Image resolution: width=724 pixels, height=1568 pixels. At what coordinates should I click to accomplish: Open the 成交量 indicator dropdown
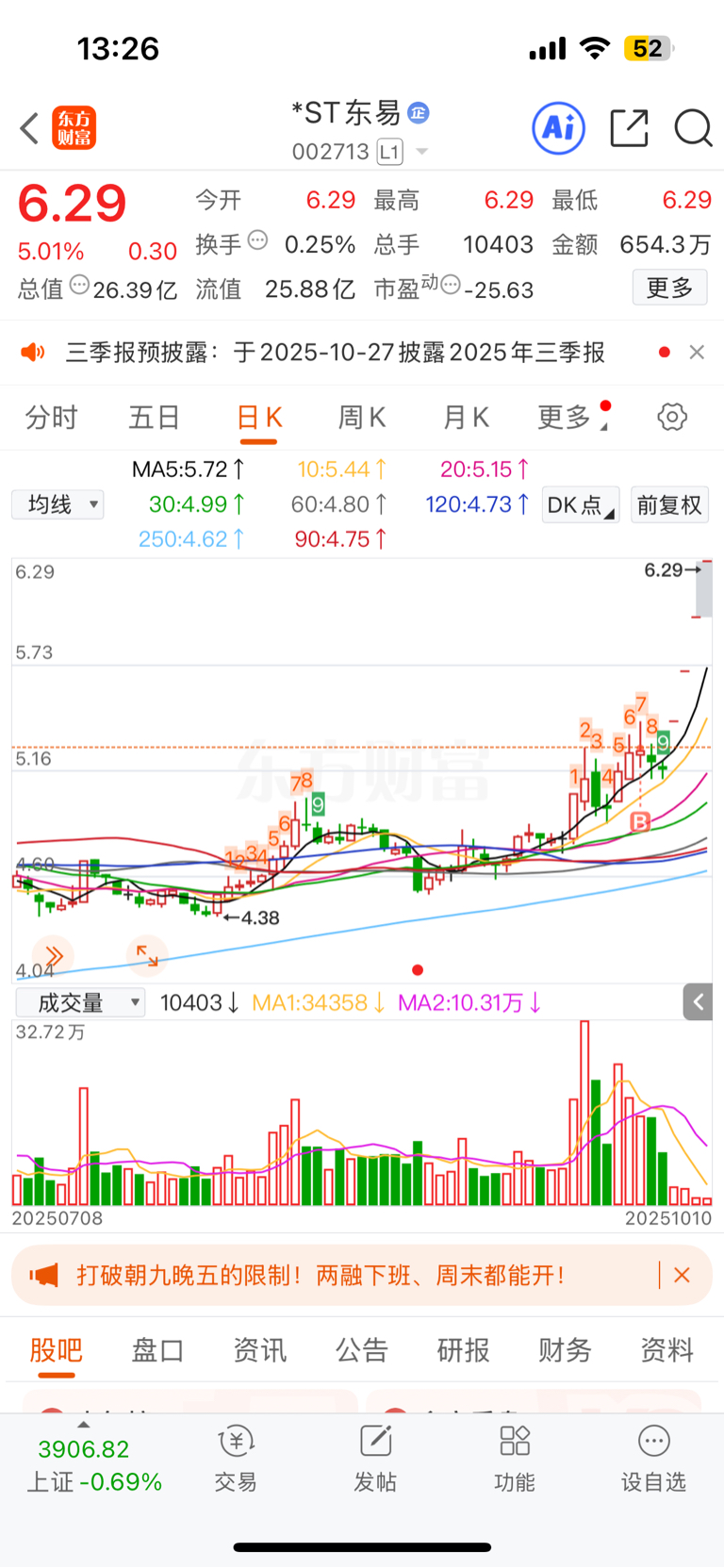pyautogui.click(x=80, y=1002)
